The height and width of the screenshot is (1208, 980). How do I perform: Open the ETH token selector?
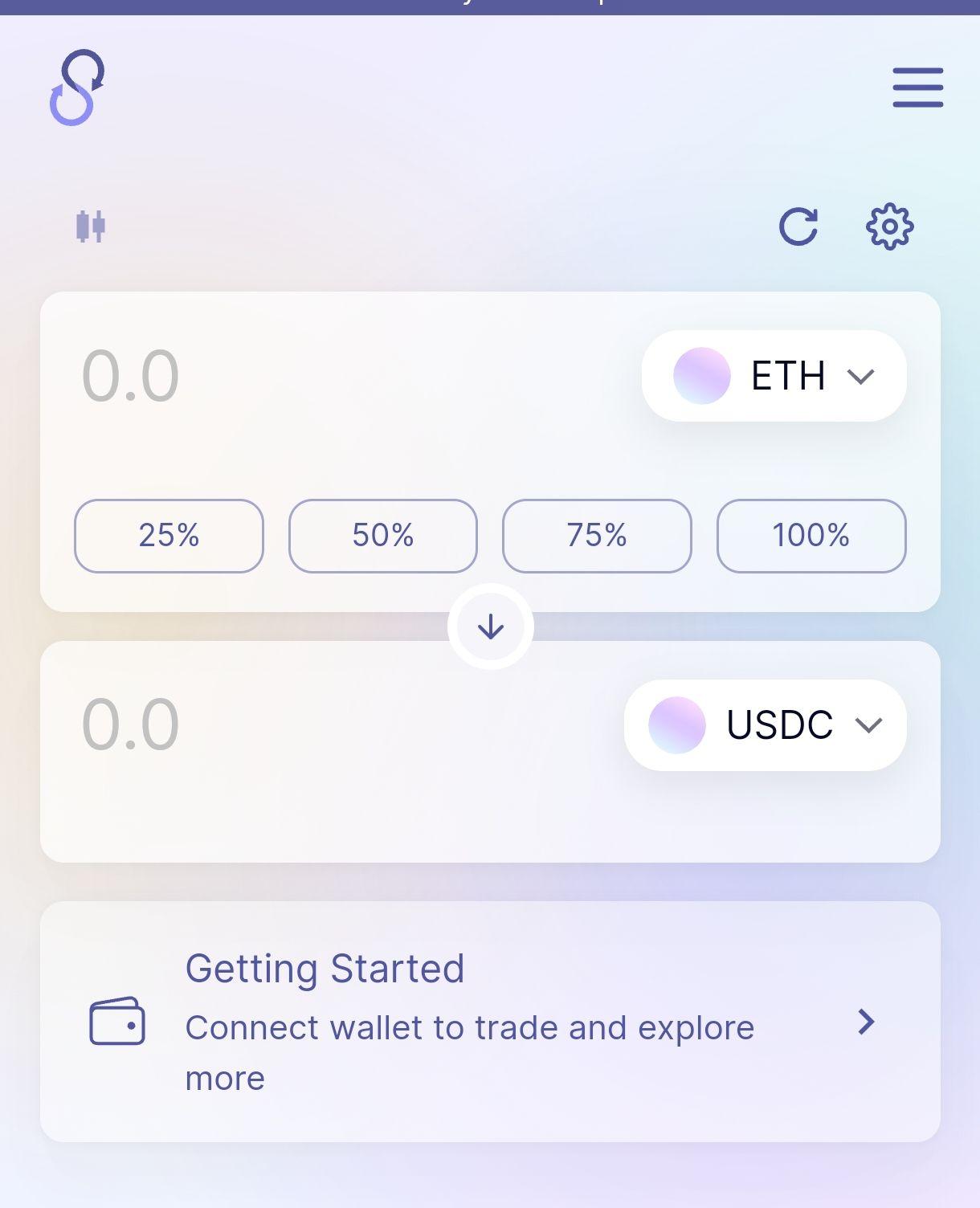tap(774, 376)
